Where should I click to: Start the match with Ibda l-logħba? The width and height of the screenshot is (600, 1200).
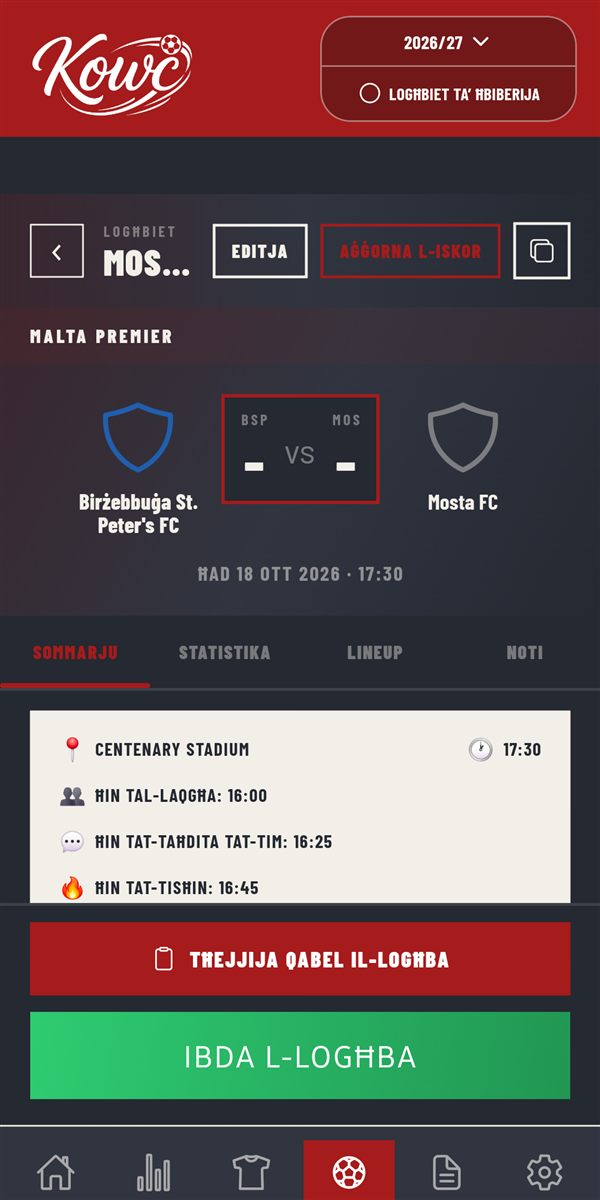pos(300,1056)
